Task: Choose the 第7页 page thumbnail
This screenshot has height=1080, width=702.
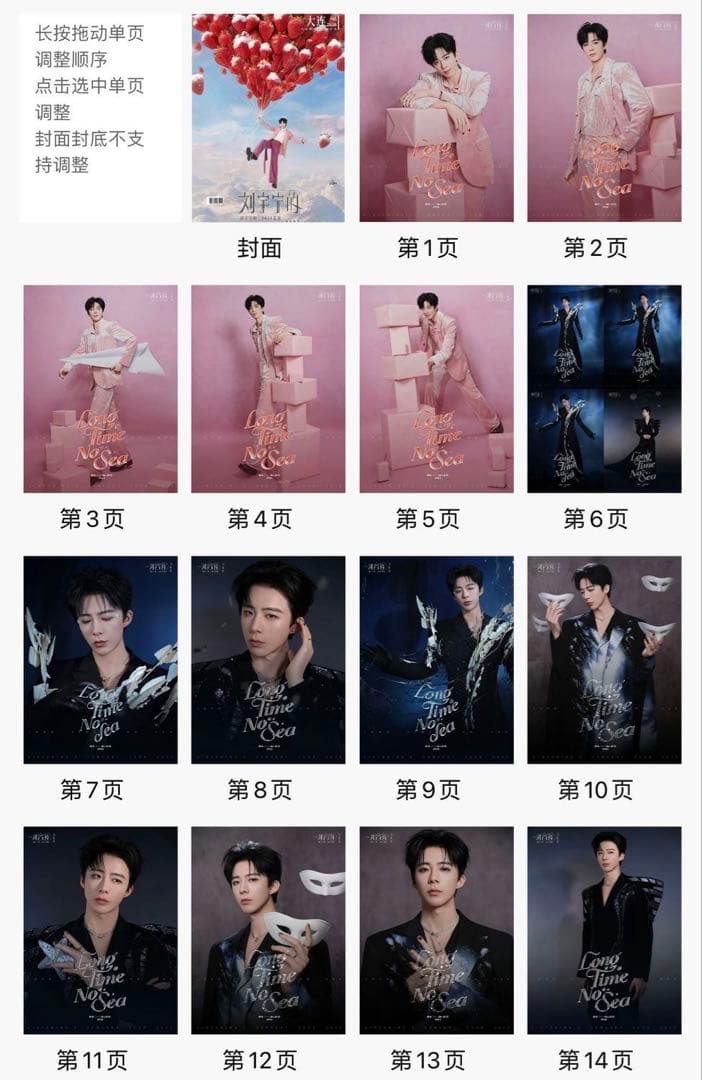Action: (x=100, y=660)
